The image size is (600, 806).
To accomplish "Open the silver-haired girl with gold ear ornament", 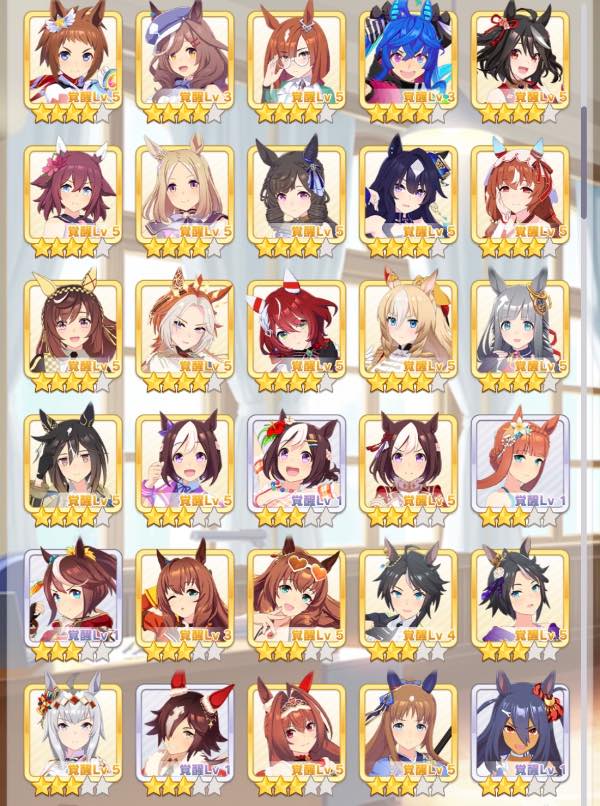I will (x=520, y=330).
